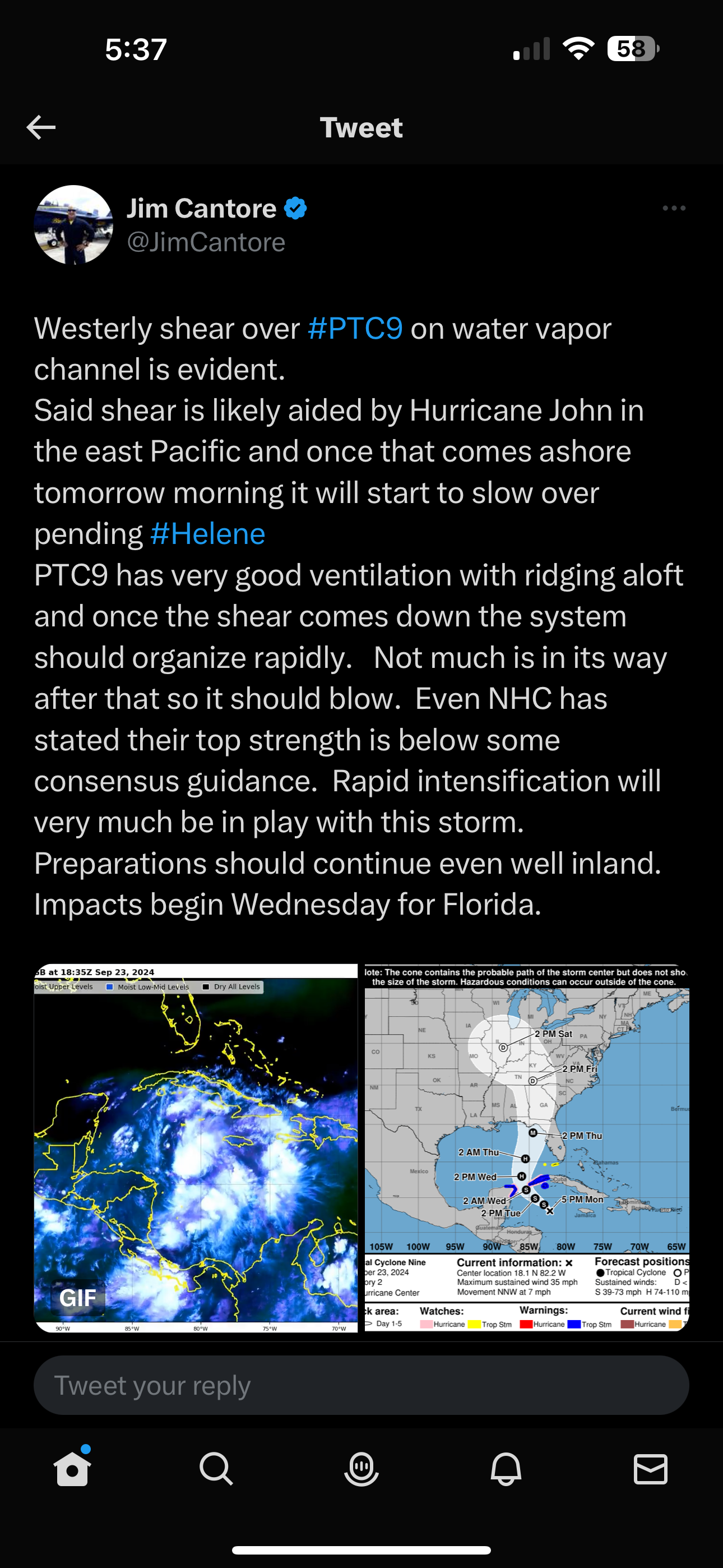Go to the Home tab
723x1568 pixels.
[72, 1468]
